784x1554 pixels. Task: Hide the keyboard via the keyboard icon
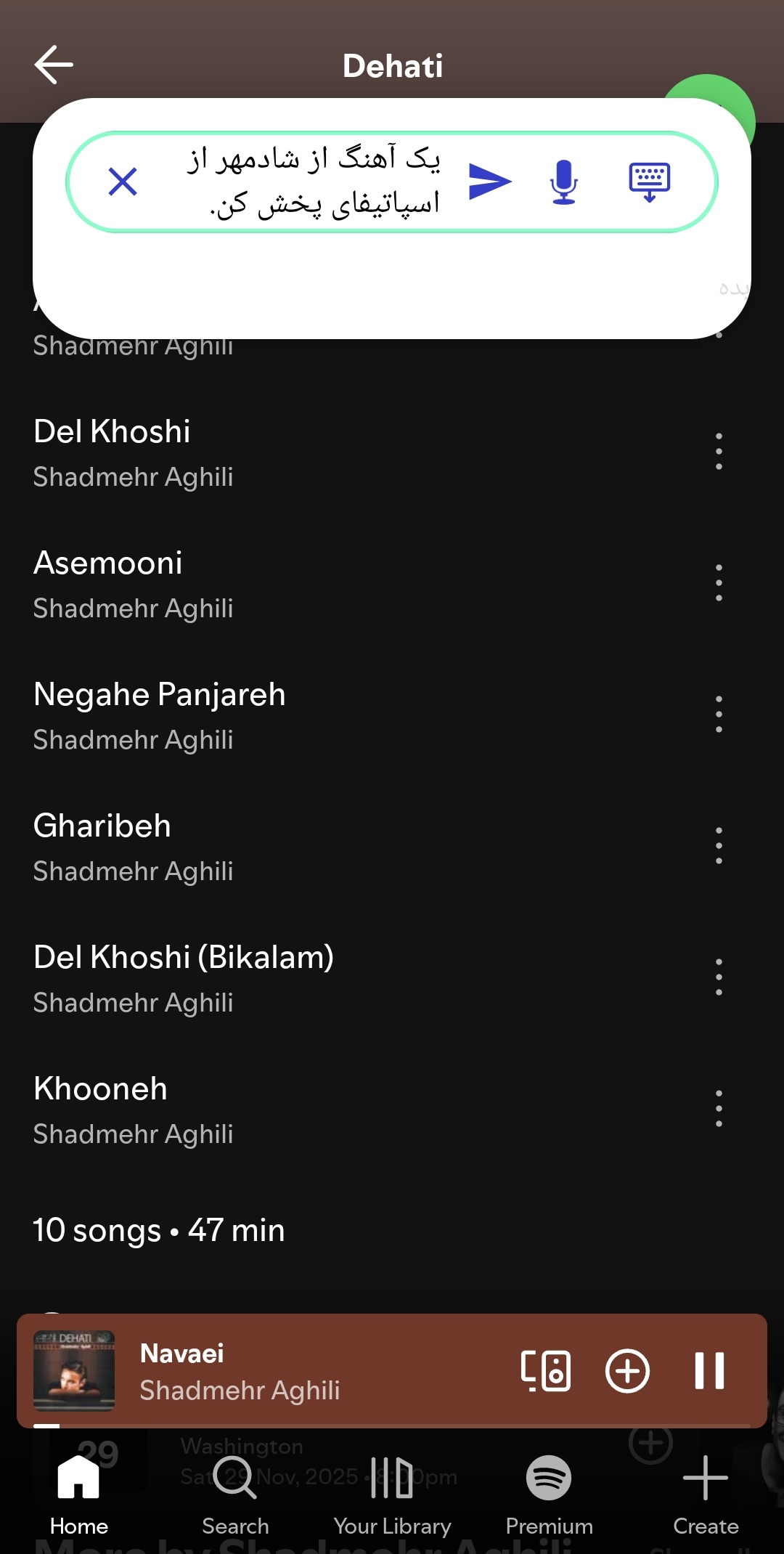649,182
